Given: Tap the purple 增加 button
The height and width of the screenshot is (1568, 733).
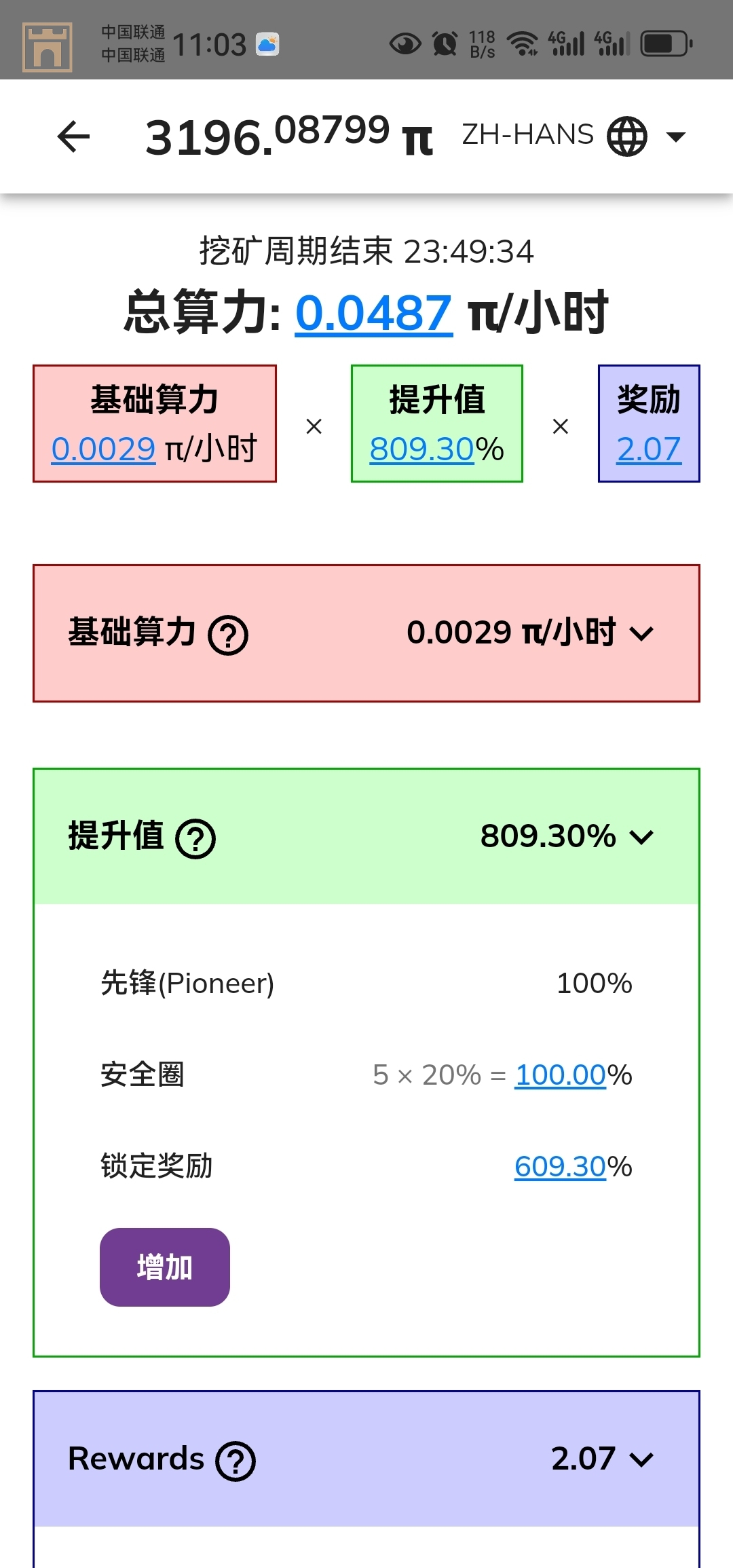Looking at the screenshot, I should pyautogui.click(x=165, y=1267).
